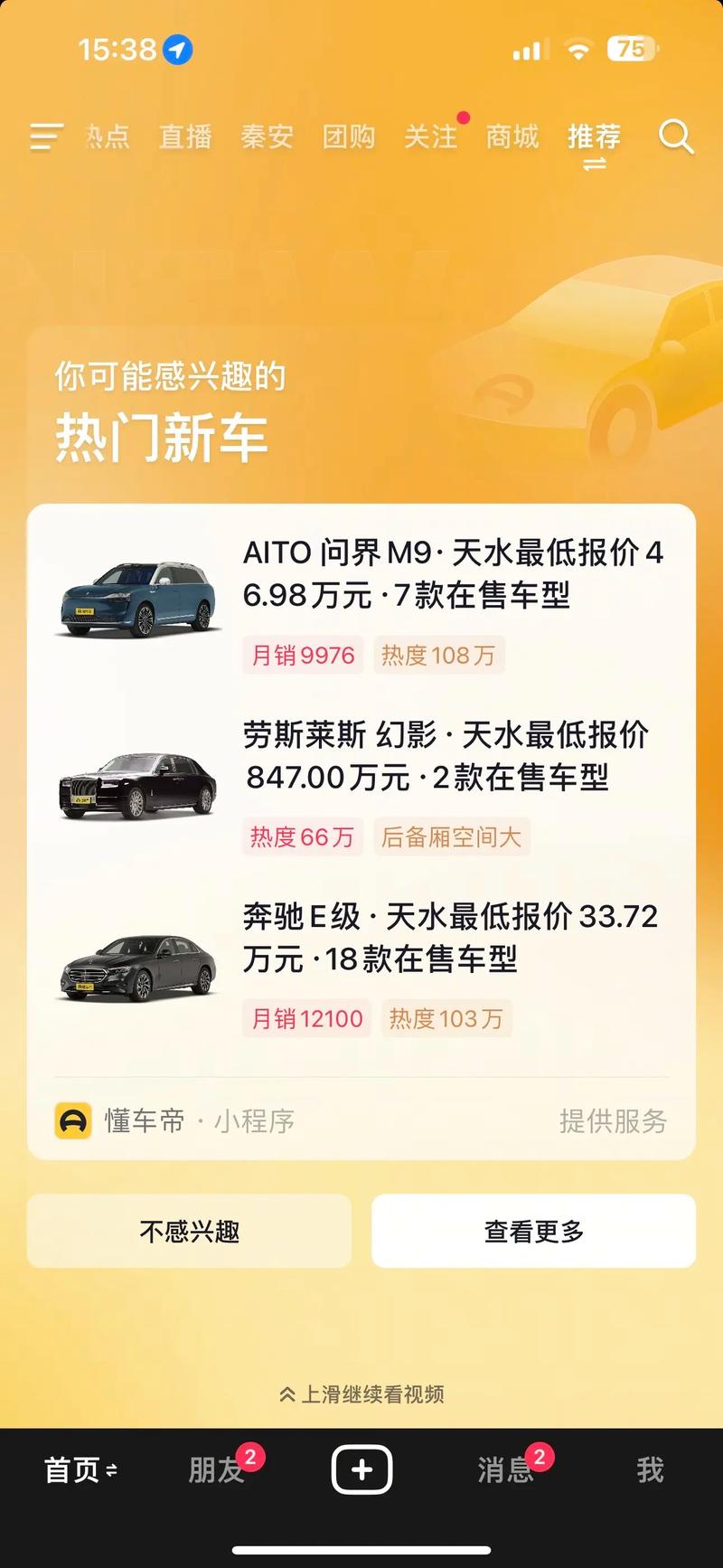Open the sidebar hamburger menu
Viewport: 723px width, 1568px height.
(43, 137)
